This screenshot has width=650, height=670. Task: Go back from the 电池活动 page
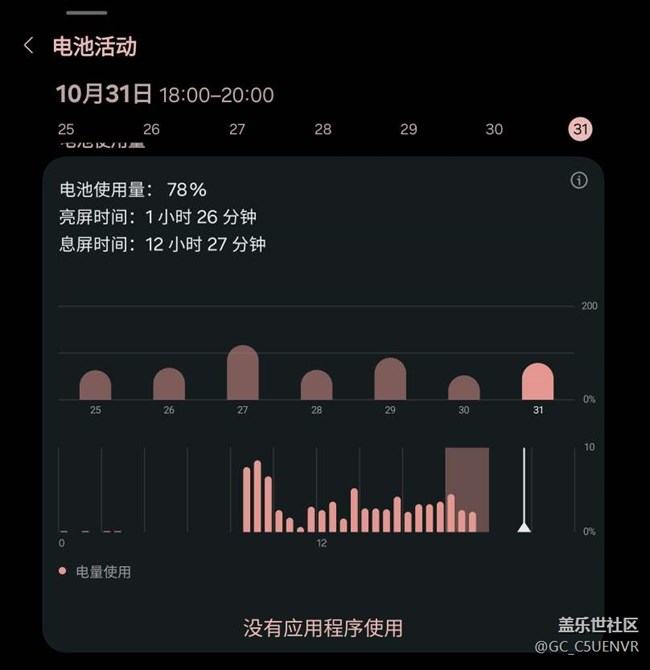point(28,46)
